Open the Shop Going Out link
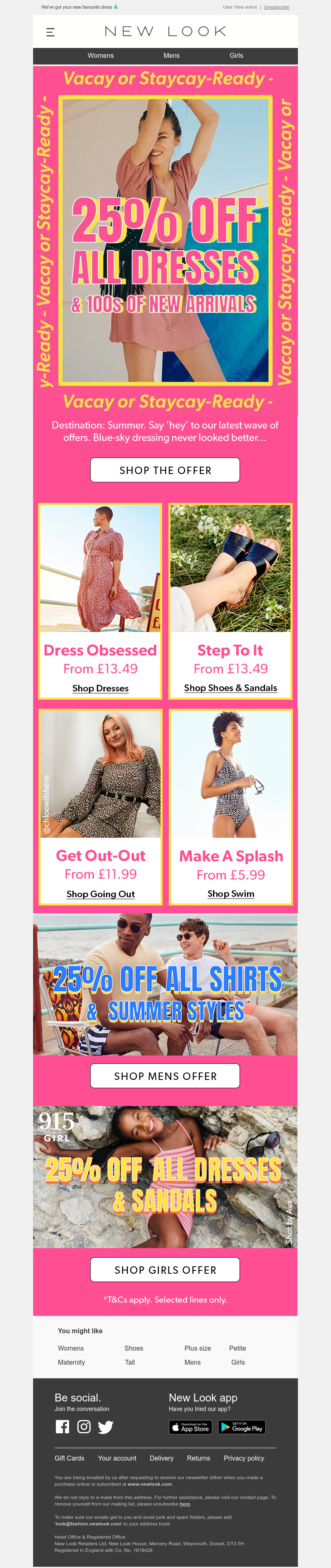 tap(101, 894)
